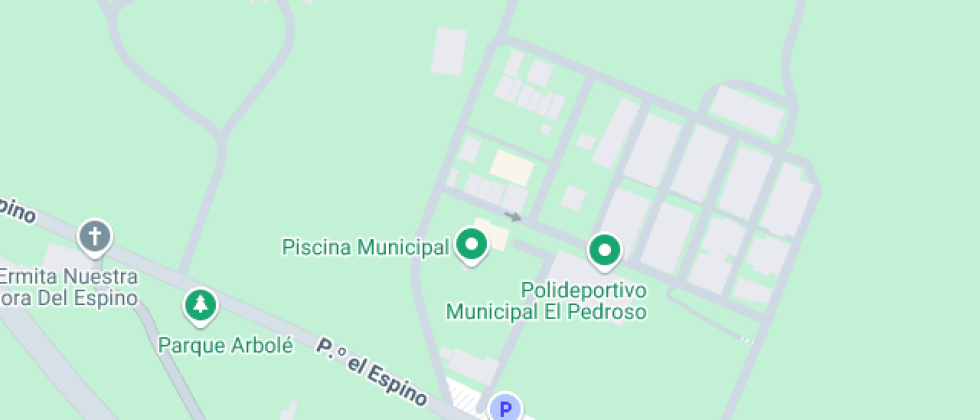This screenshot has width=980, height=420.
Task: Tap the Parque Arbolé park marker
Action: [202, 304]
